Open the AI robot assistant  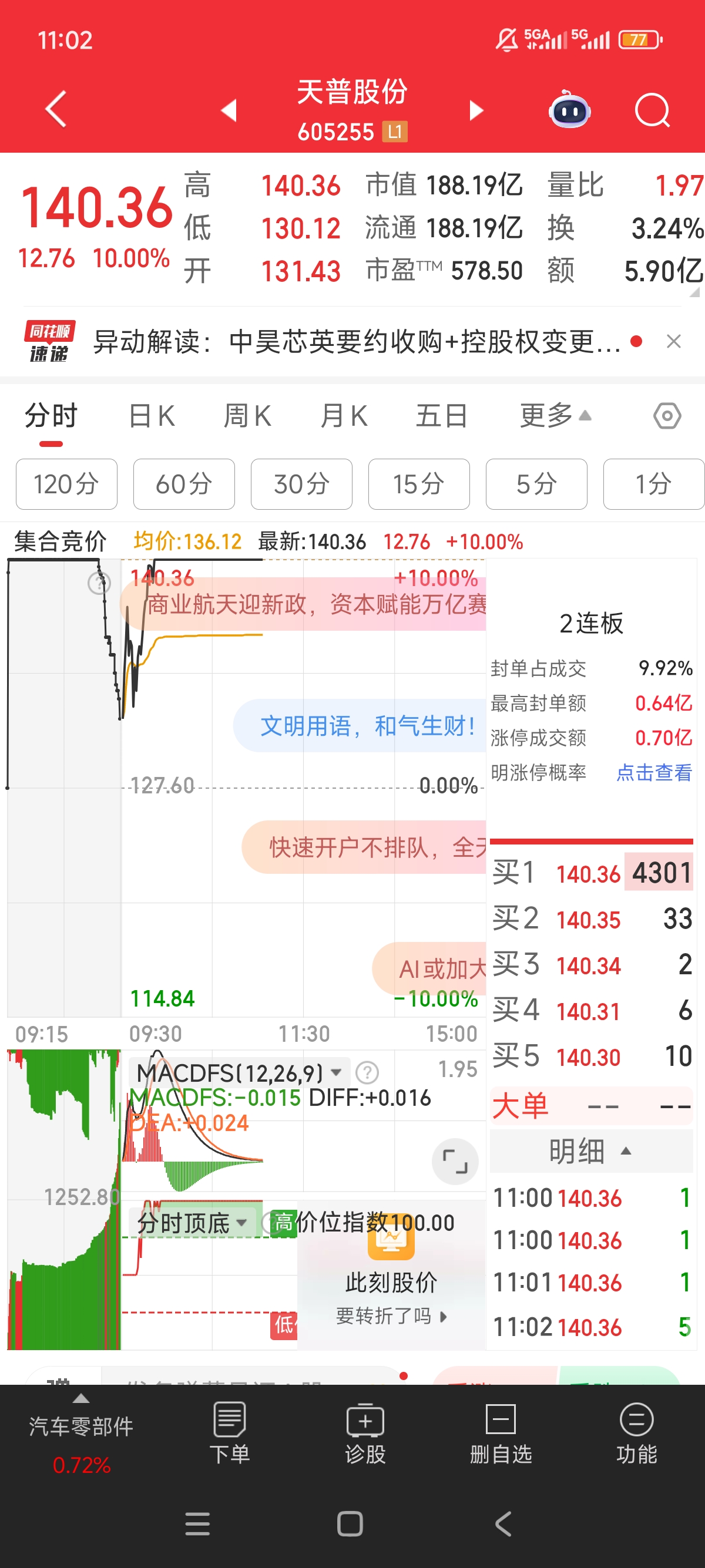coord(569,111)
